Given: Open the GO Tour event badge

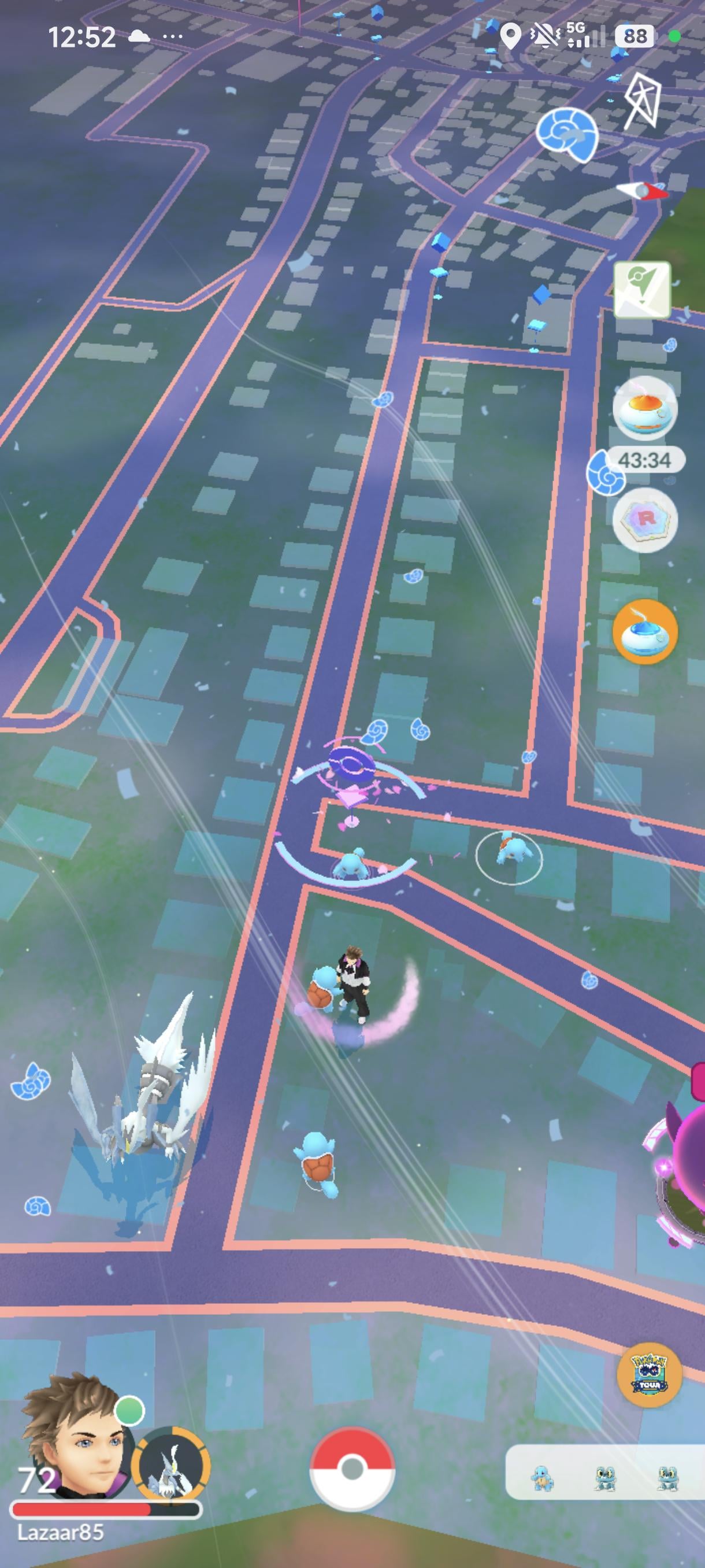Looking at the screenshot, I should coord(649,1373).
